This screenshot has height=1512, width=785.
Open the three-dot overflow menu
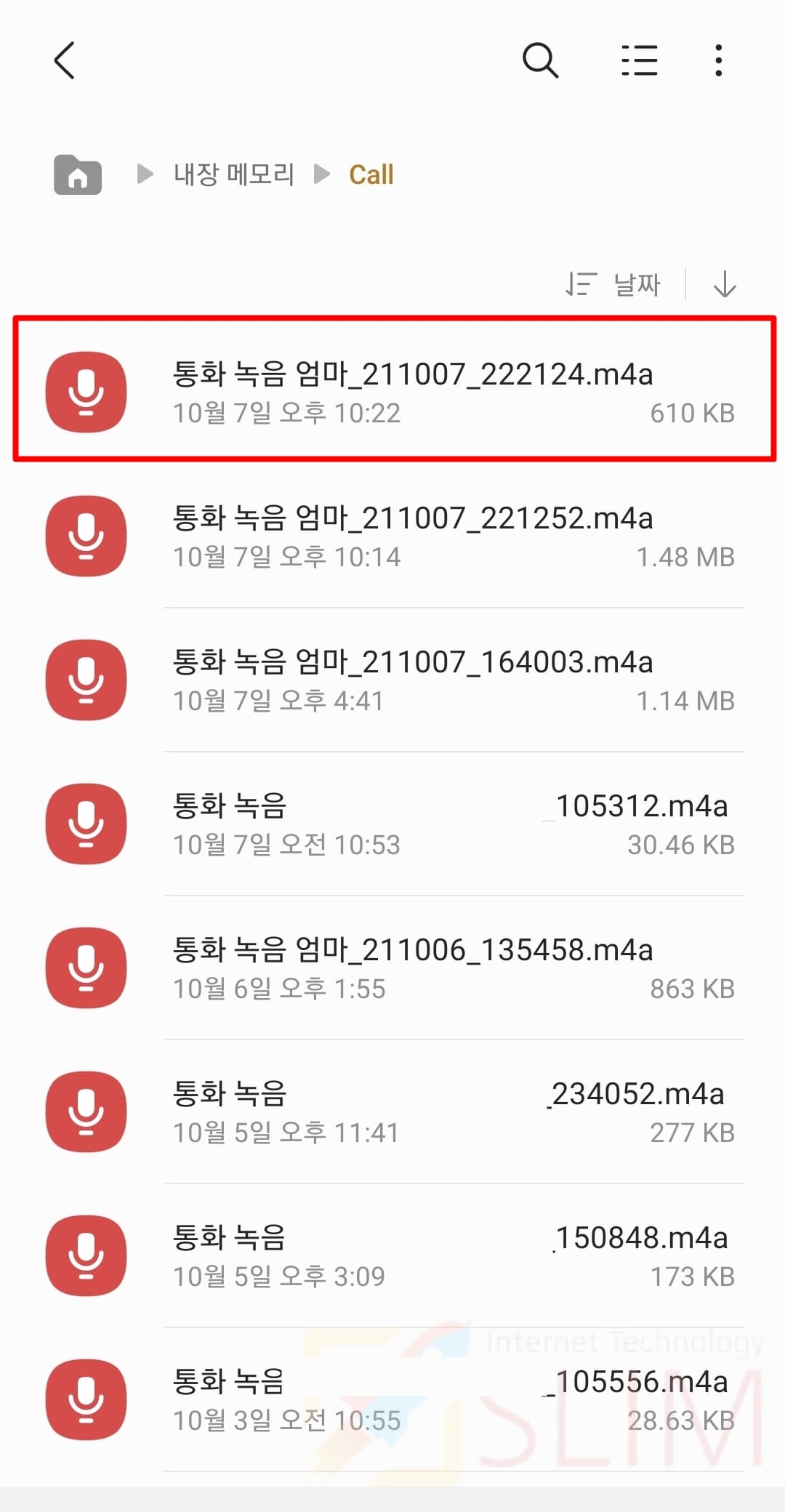719,60
